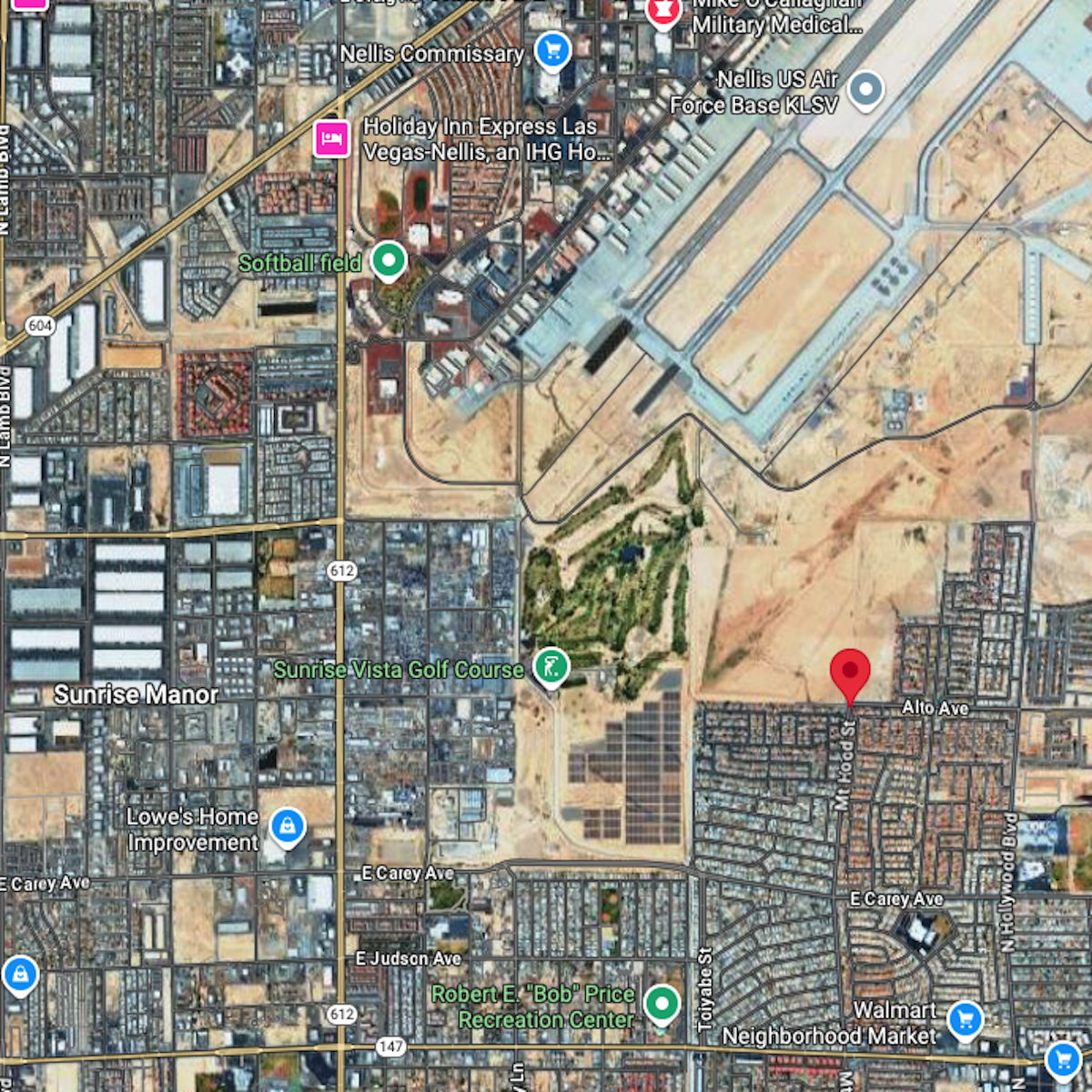Select the Walmart Neighborhood Market pin
Viewport: 1092px width, 1092px height.
click(965, 1020)
